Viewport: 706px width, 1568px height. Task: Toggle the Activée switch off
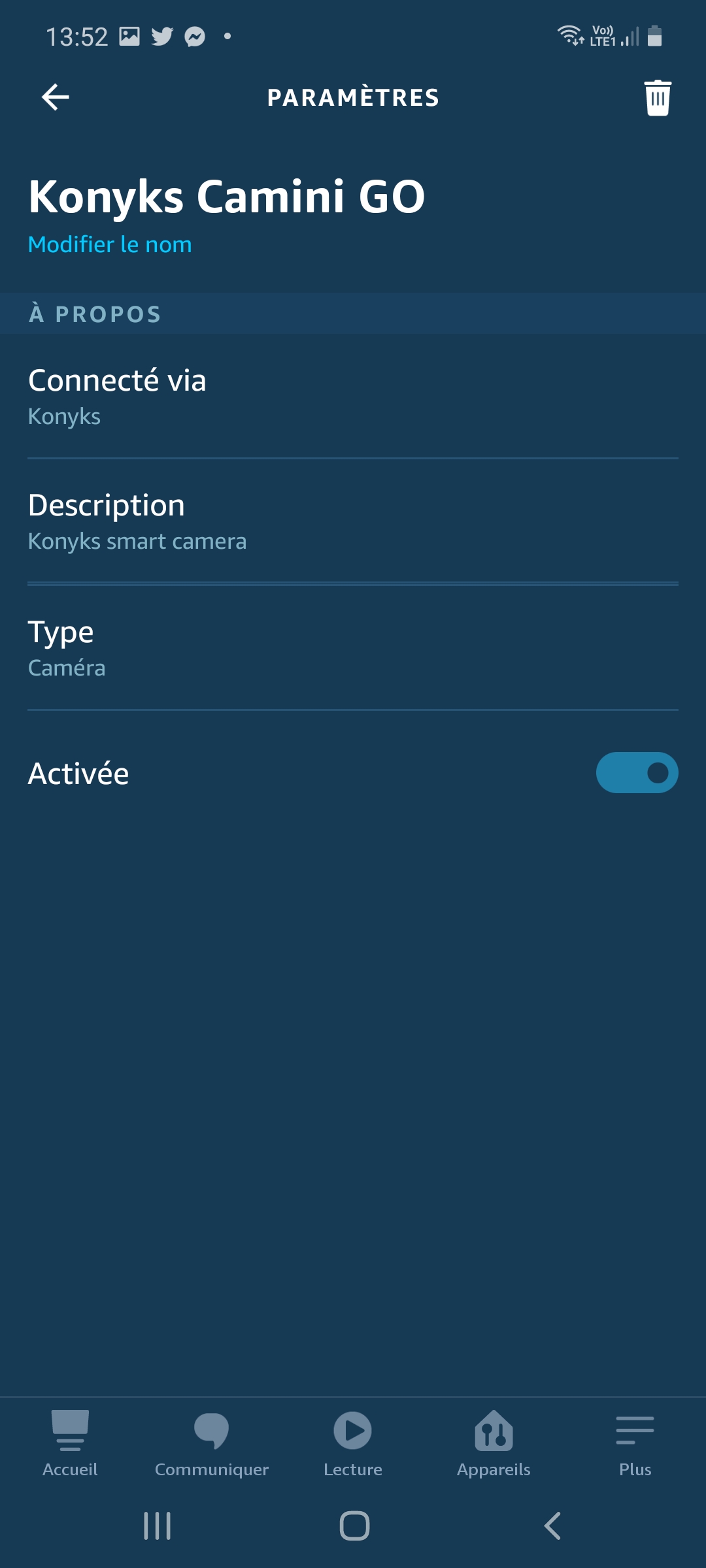coord(637,773)
